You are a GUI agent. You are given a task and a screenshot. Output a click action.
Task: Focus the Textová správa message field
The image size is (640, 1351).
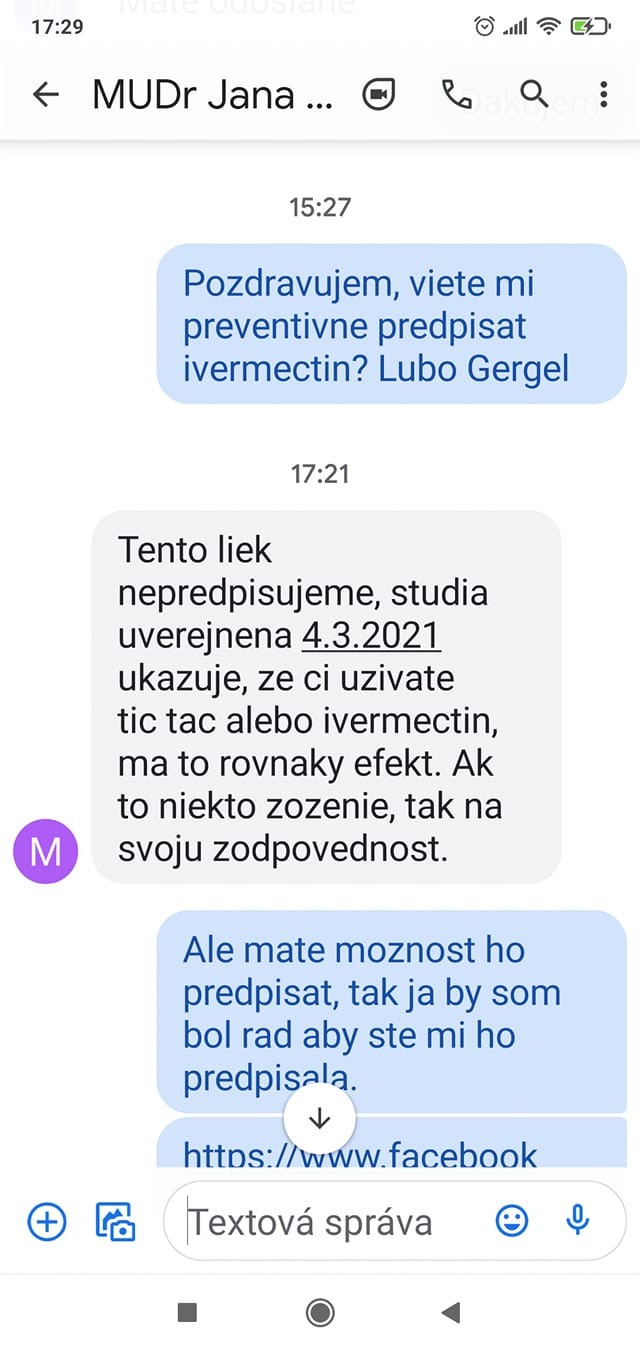[x=330, y=1222]
